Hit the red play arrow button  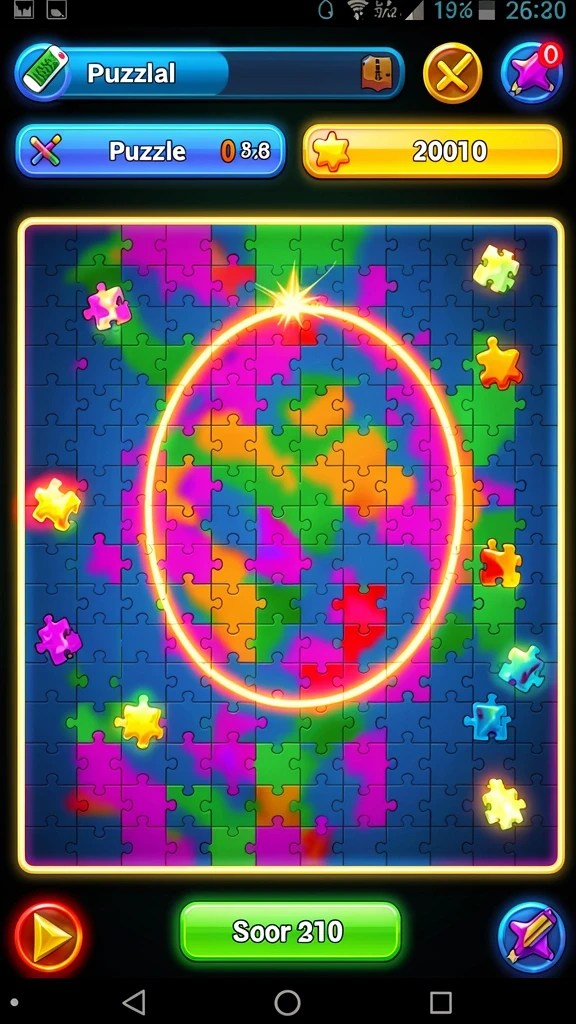coord(49,937)
